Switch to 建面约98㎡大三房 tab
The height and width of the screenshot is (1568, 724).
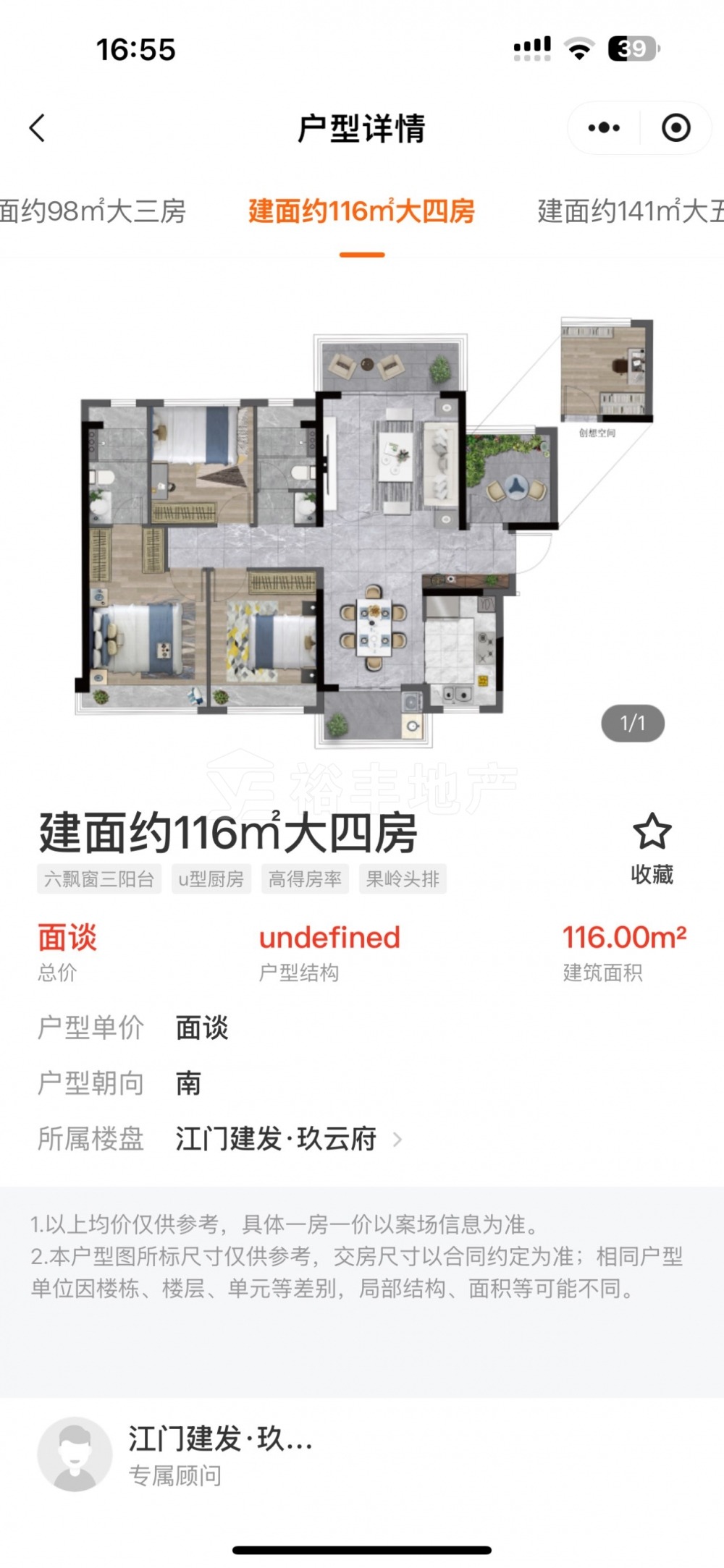pyautogui.click(x=93, y=211)
